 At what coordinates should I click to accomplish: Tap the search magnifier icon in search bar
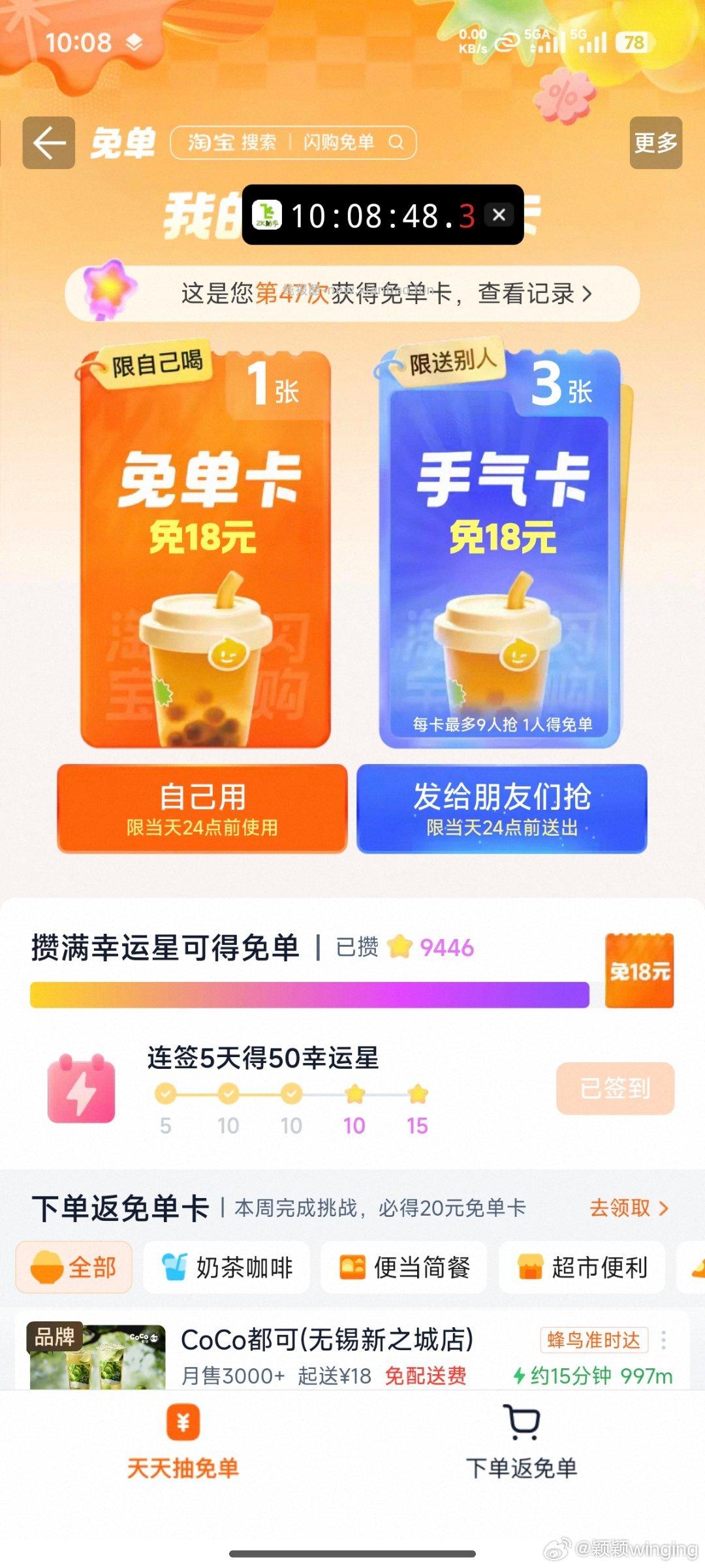pos(396,143)
